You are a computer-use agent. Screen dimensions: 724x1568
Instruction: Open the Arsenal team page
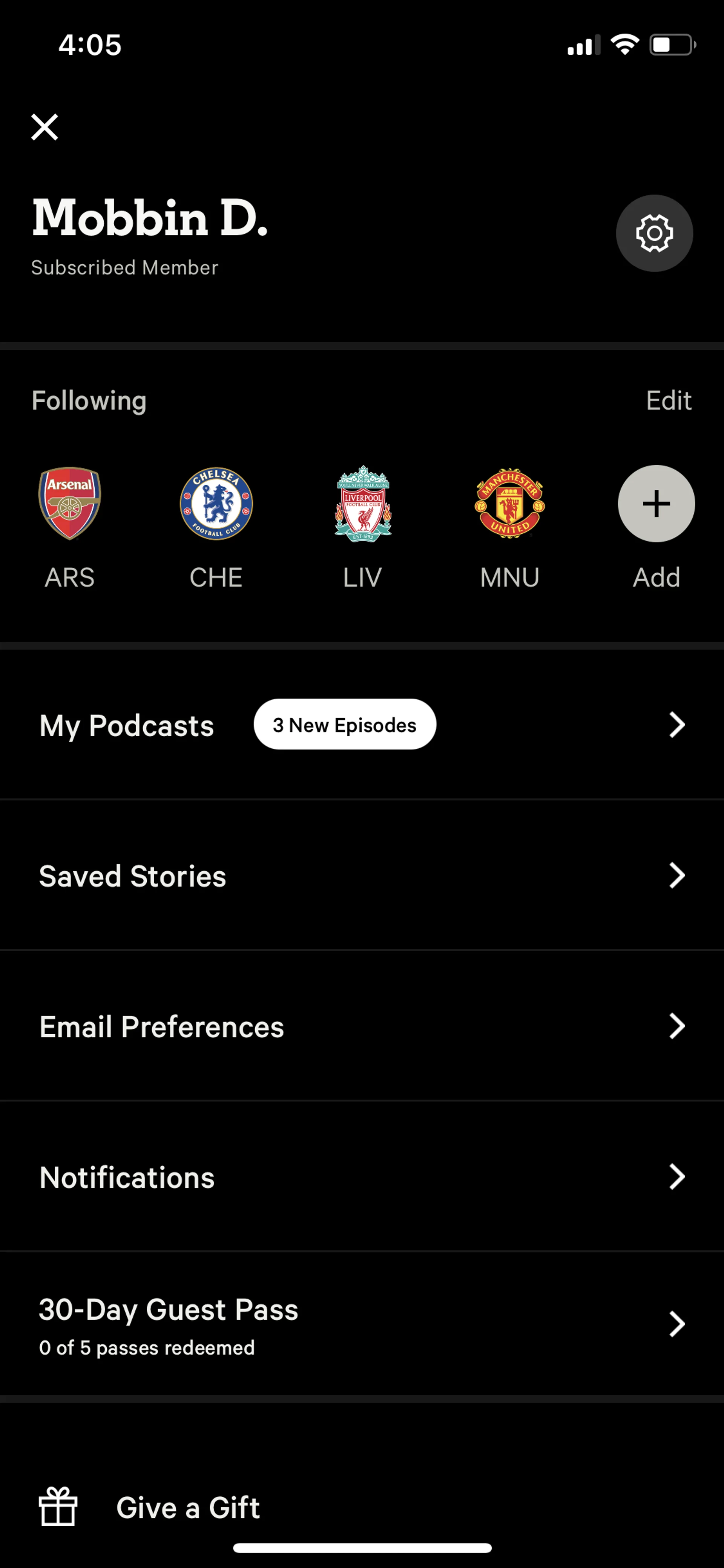coord(70,504)
